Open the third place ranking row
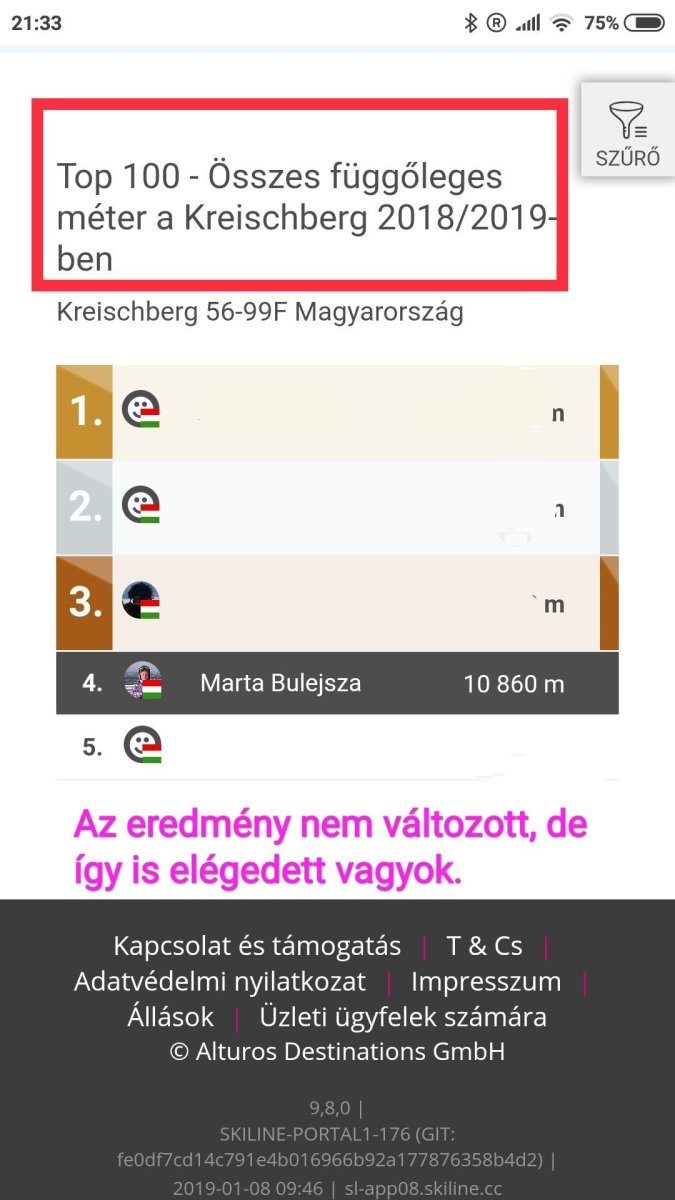 pos(337,603)
